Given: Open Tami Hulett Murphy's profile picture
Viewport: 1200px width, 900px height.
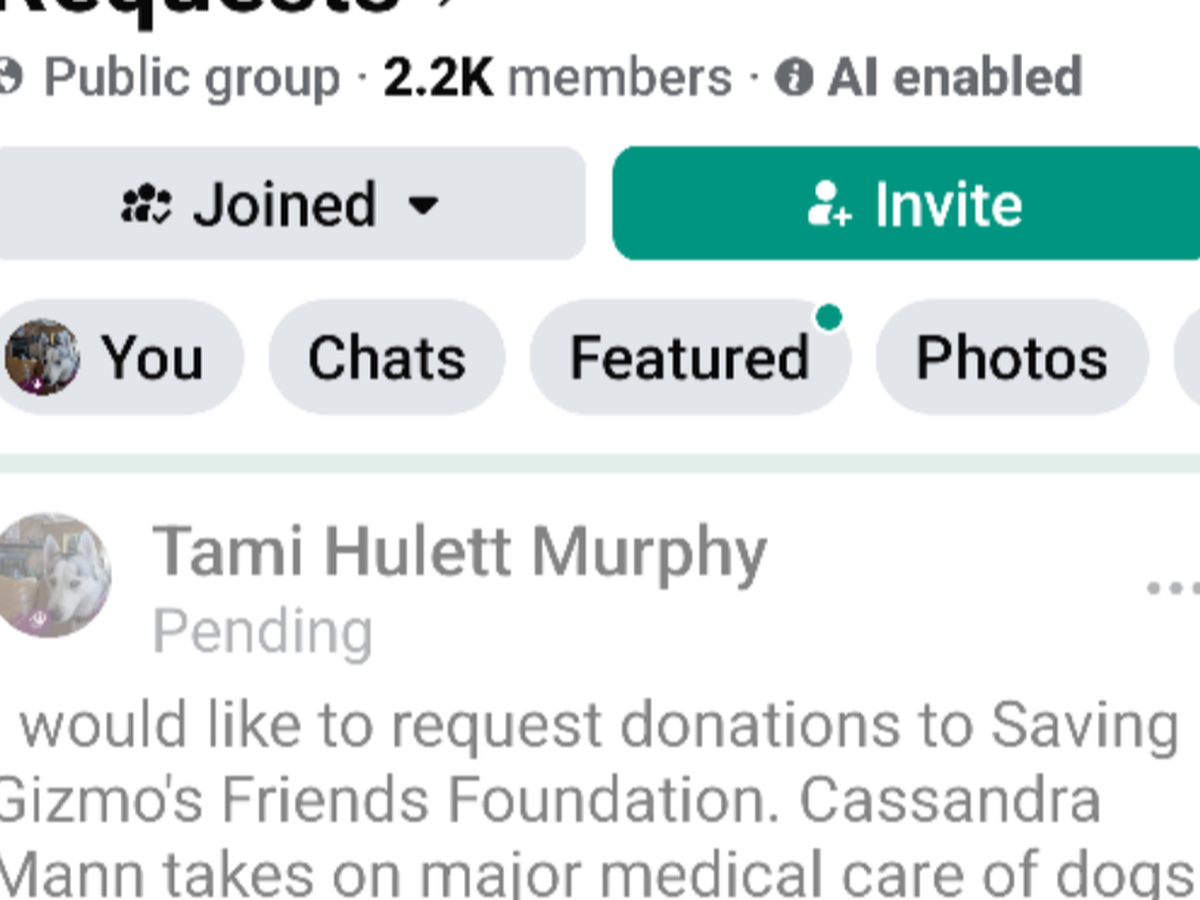Looking at the screenshot, I should point(52,577).
